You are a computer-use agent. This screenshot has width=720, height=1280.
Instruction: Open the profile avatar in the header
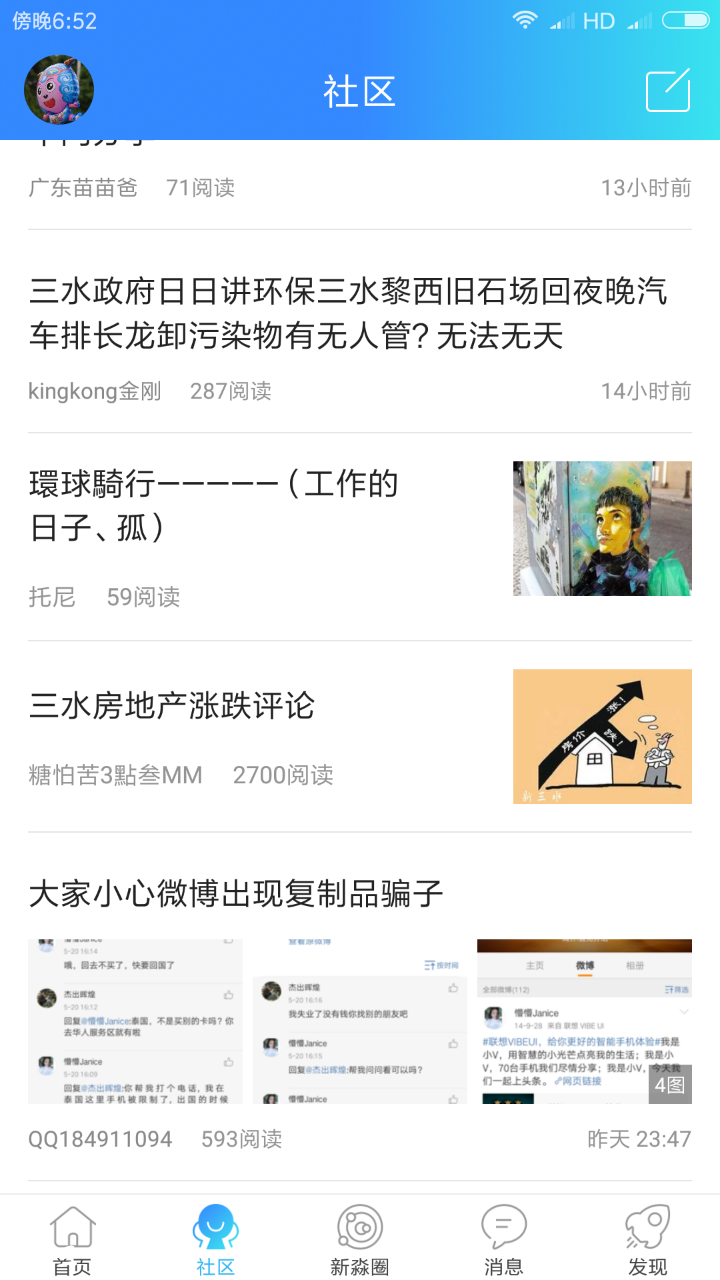[x=59, y=90]
